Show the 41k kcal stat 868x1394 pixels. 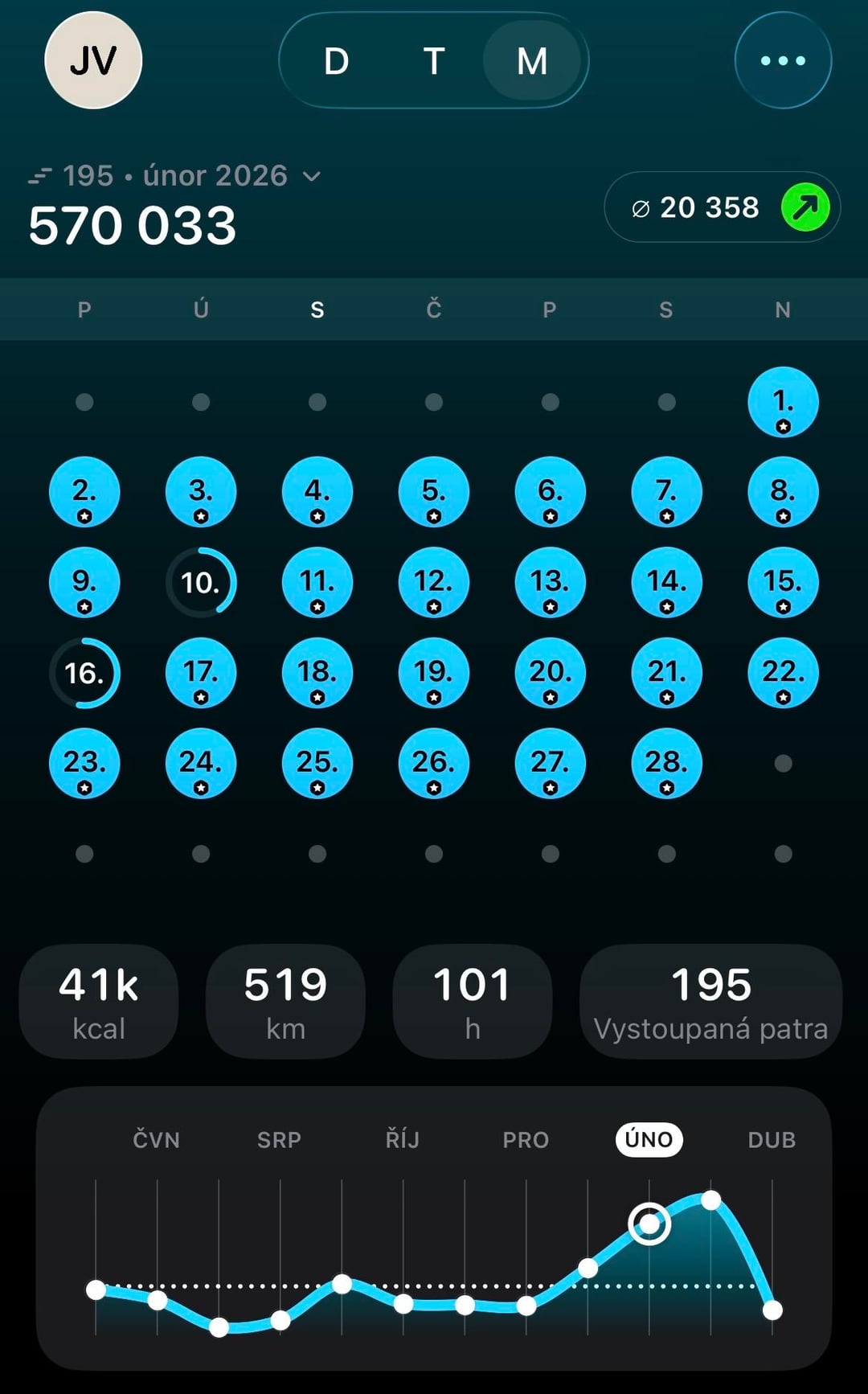99,1002
